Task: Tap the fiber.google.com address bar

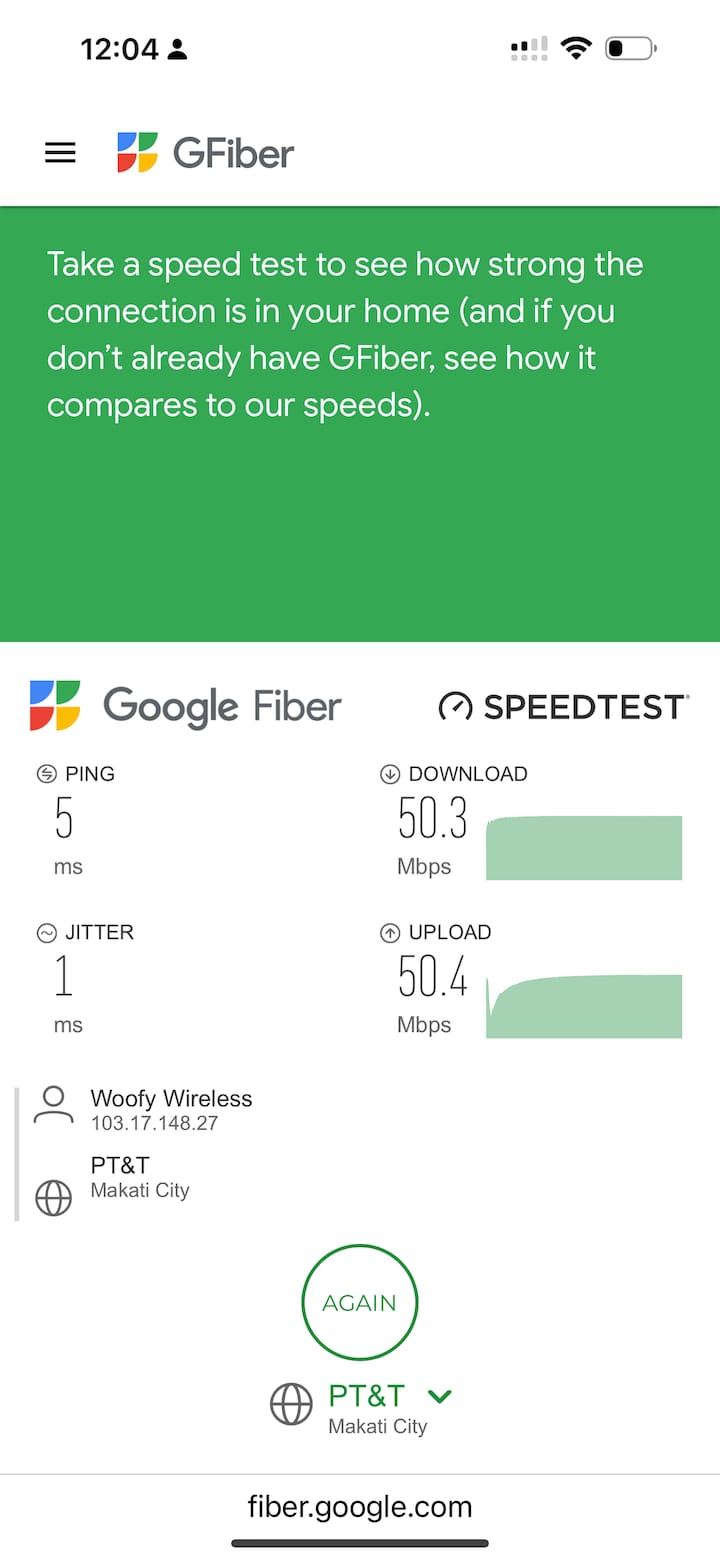Action: (x=360, y=1506)
